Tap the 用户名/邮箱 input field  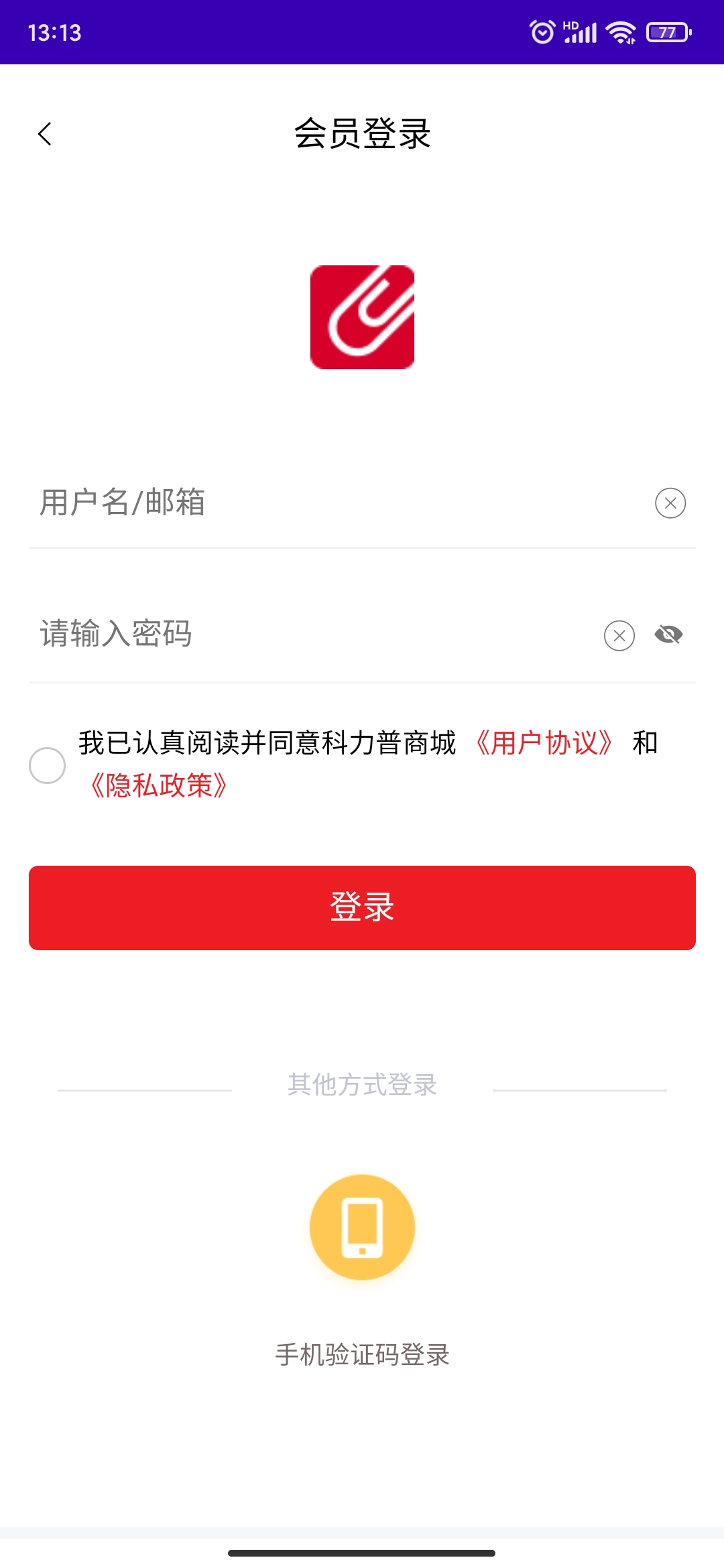[322, 503]
